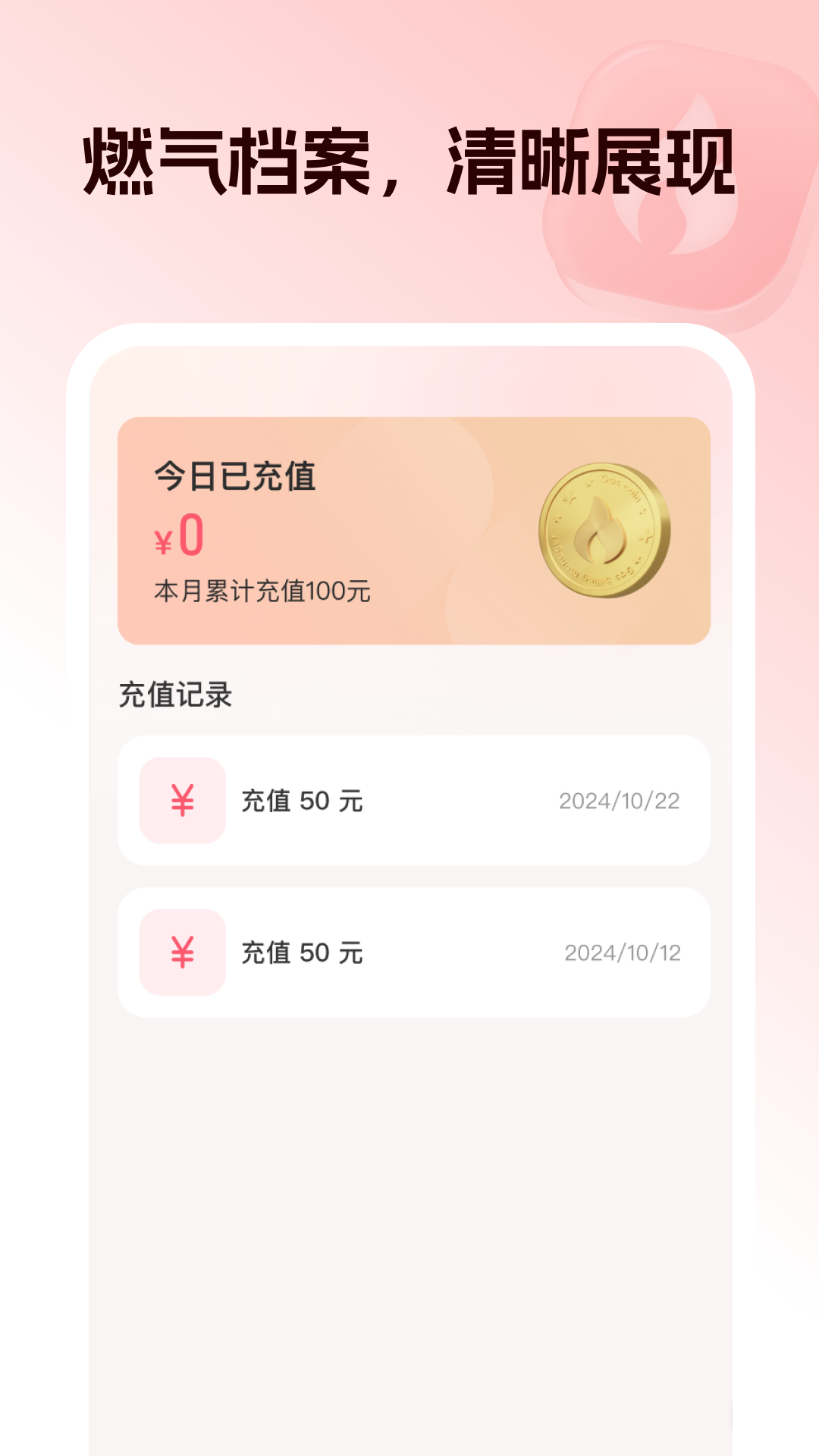Click the 本月累计充值100元 text

[x=258, y=595]
